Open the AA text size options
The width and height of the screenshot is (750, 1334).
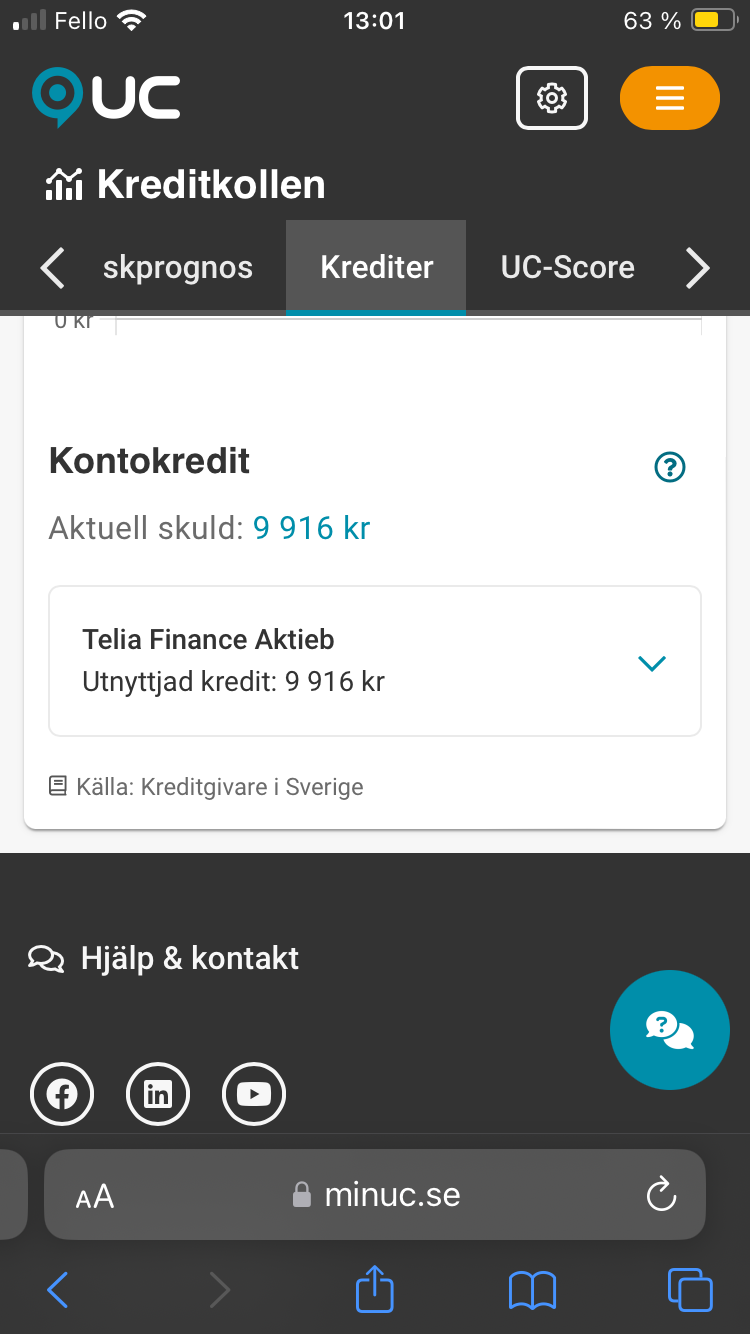click(95, 1196)
